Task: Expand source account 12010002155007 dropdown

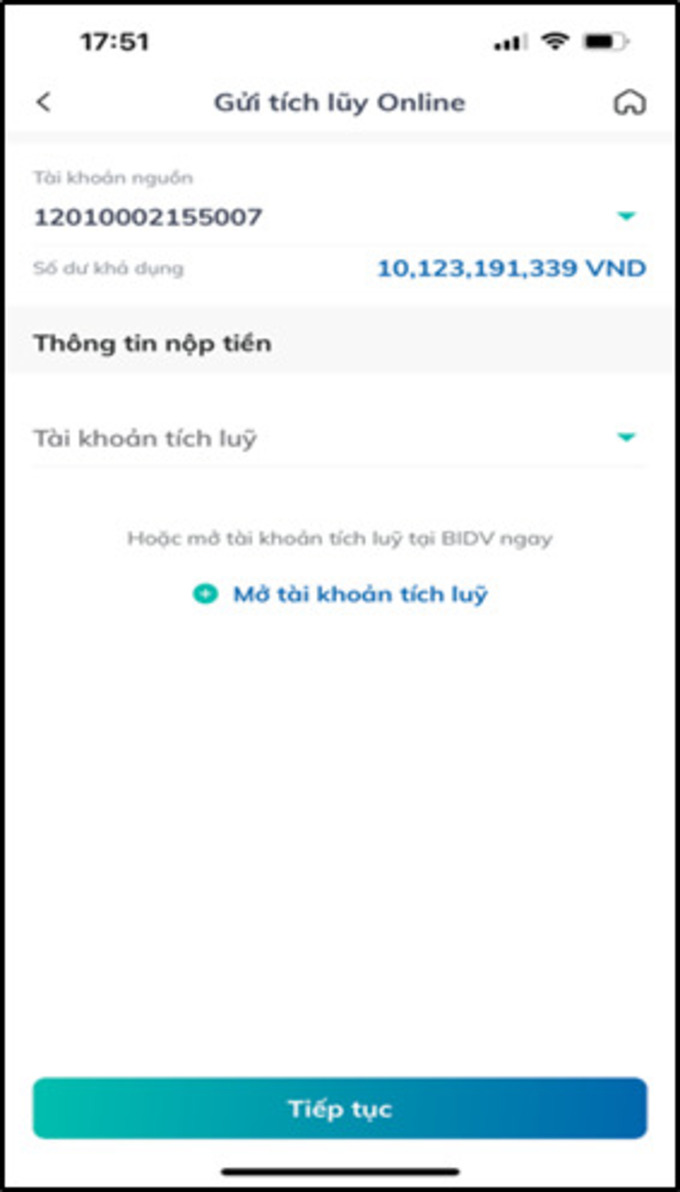Action: tap(339, 217)
